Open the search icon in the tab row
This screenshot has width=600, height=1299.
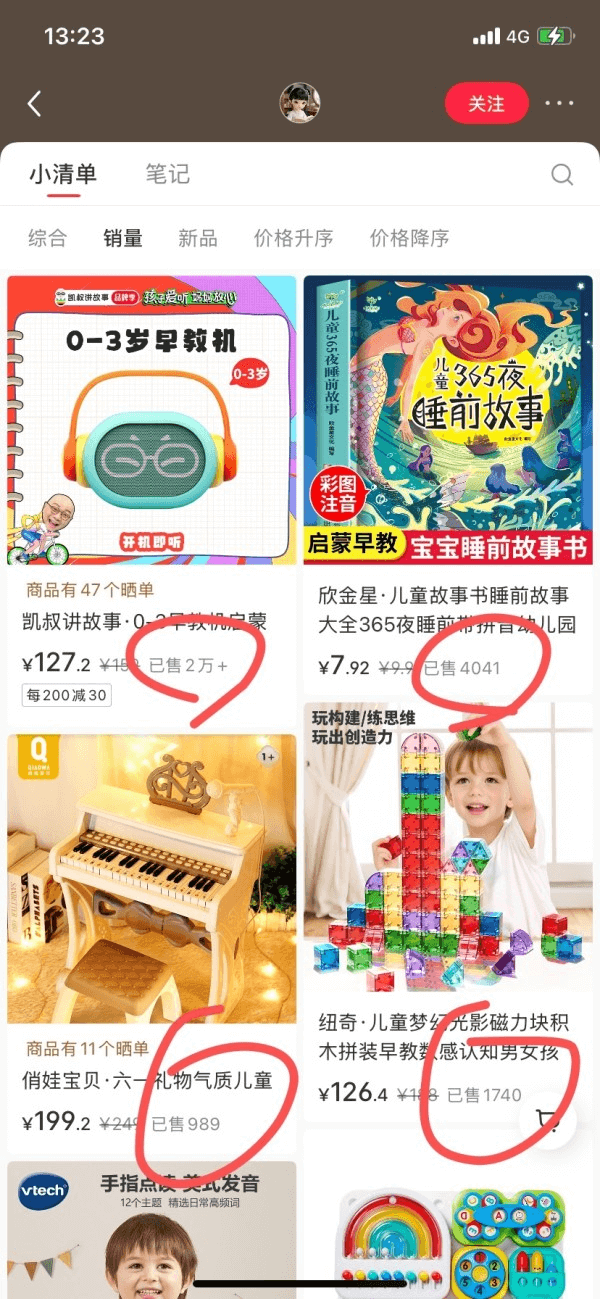coord(562,175)
